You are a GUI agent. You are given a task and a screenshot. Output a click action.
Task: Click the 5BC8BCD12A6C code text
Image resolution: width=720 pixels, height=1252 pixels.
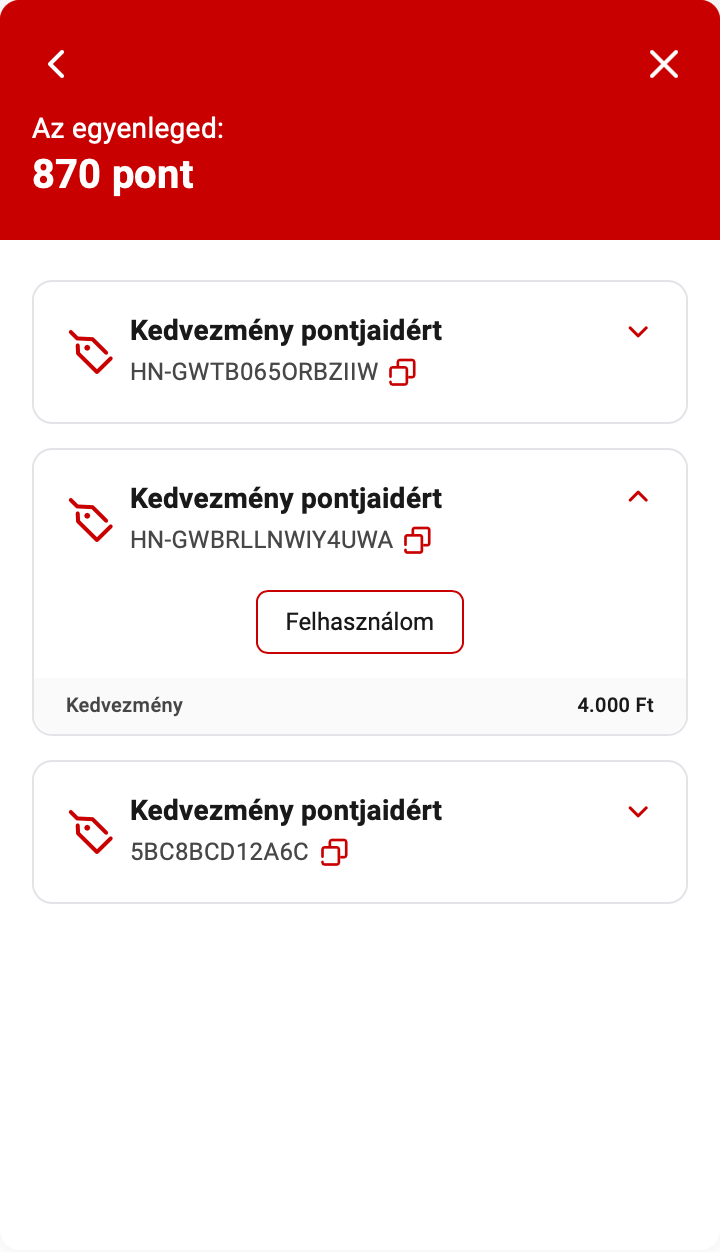point(222,852)
